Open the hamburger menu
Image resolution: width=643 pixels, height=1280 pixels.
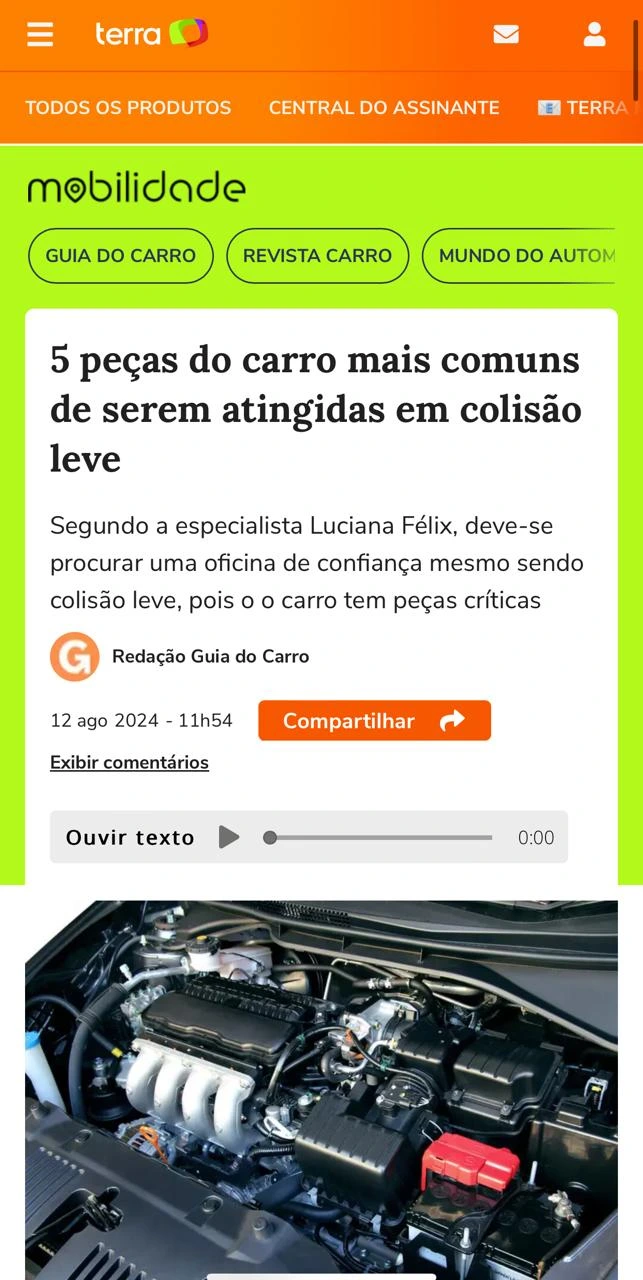coord(40,35)
